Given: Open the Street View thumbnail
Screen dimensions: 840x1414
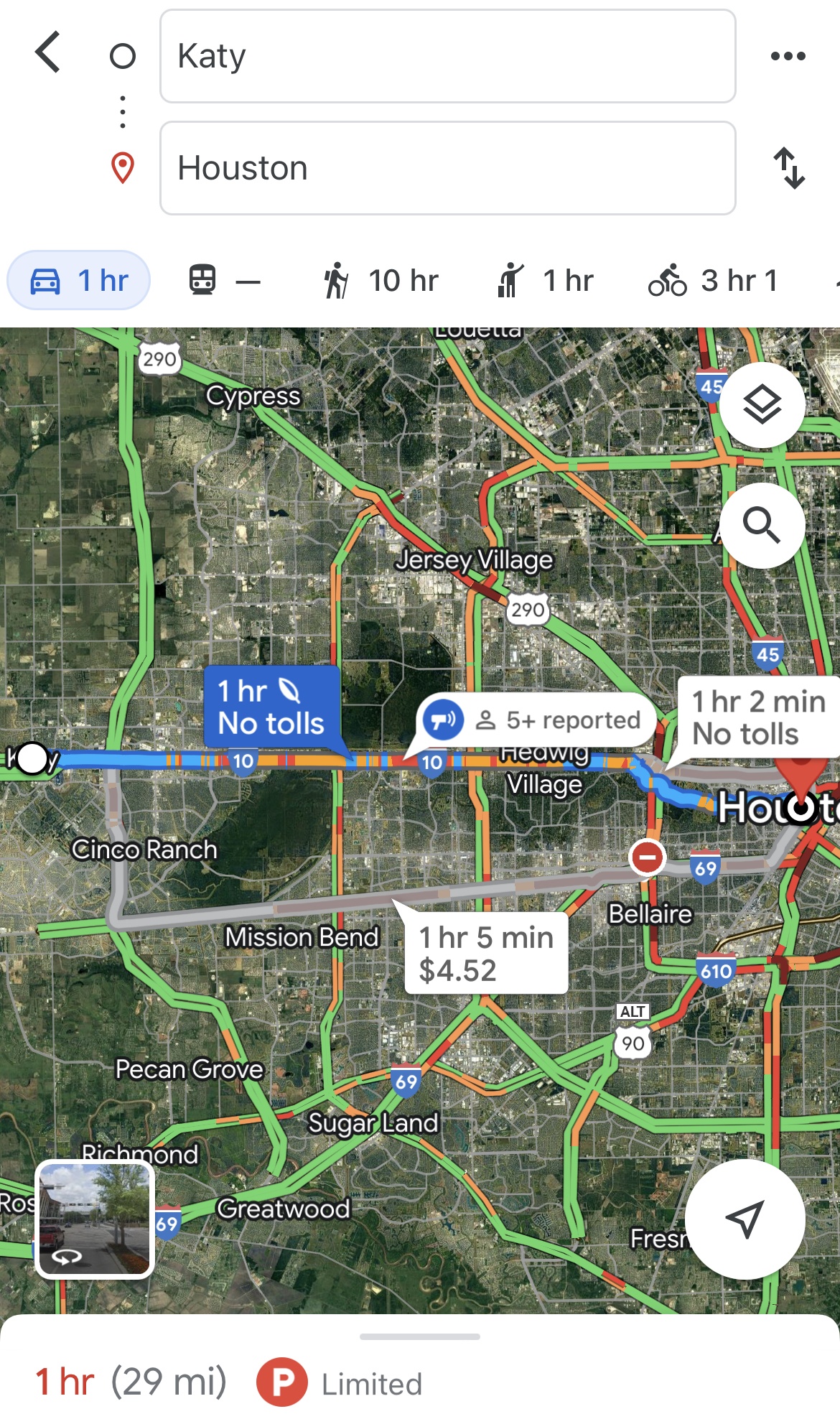Looking at the screenshot, I should pos(95,1219).
